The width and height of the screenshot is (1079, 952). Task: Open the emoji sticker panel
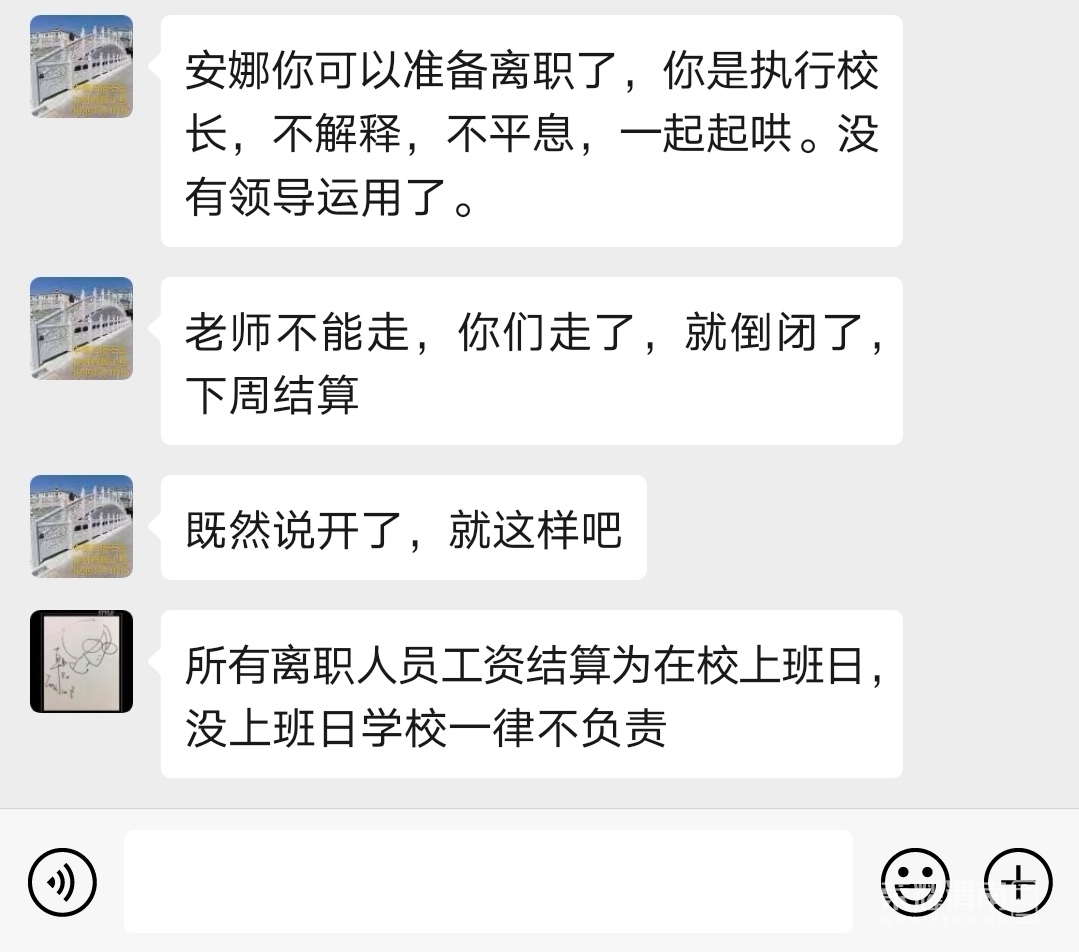coord(915,882)
